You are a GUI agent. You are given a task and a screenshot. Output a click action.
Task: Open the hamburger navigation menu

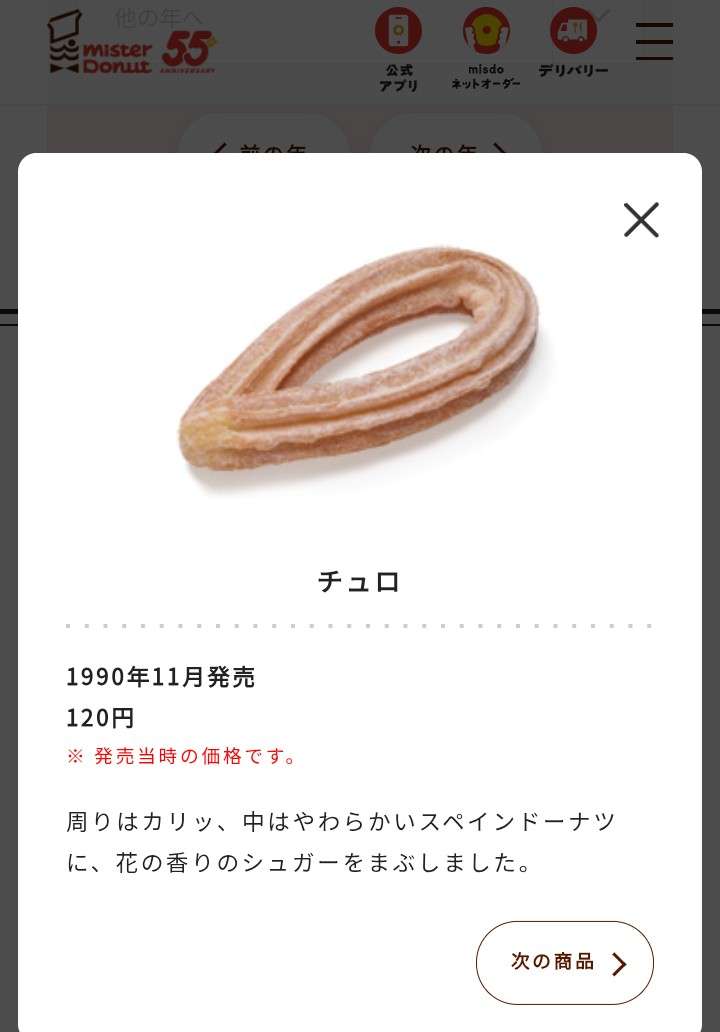point(654,42)
